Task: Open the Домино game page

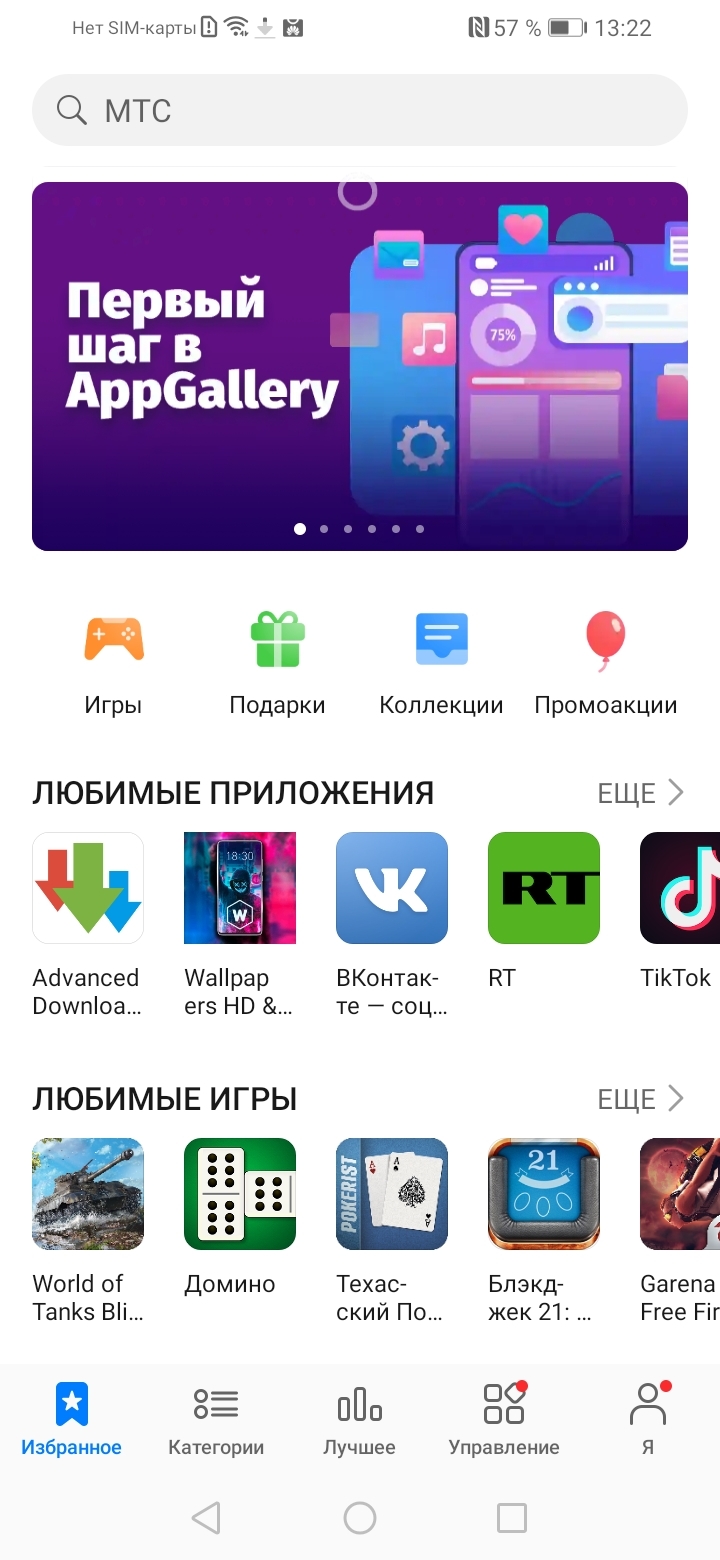Action: point(240,1193)
